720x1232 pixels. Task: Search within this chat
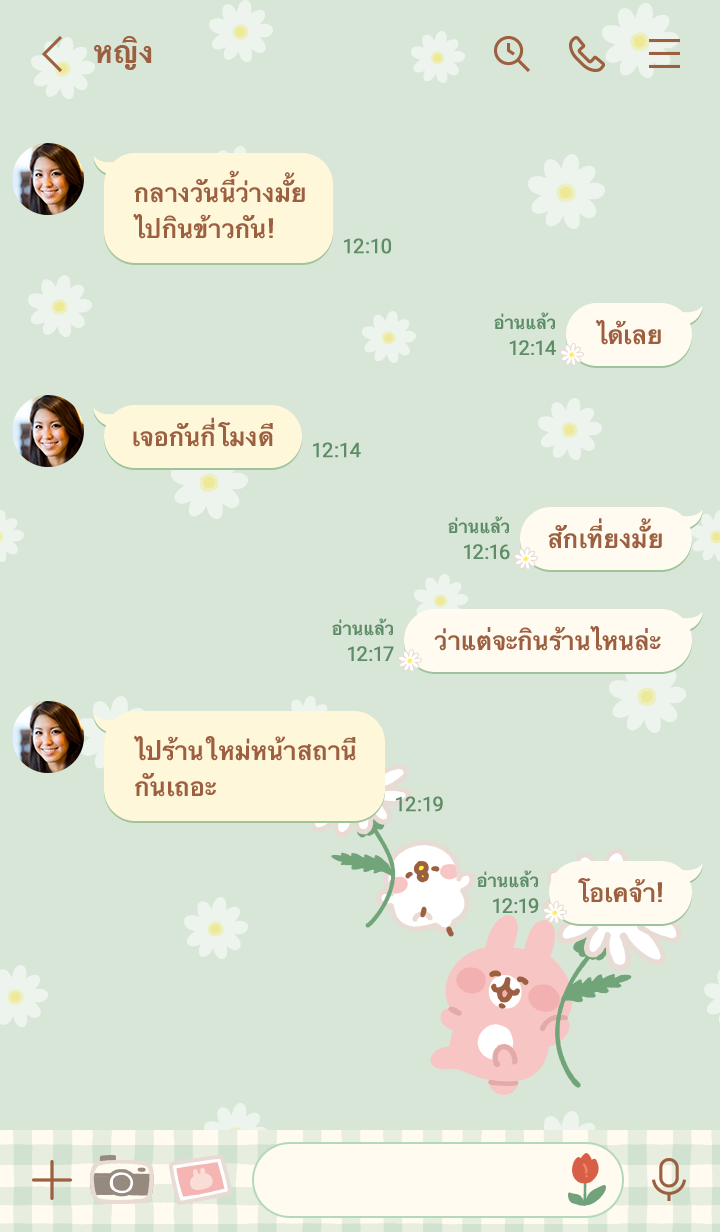click(511, 53)
